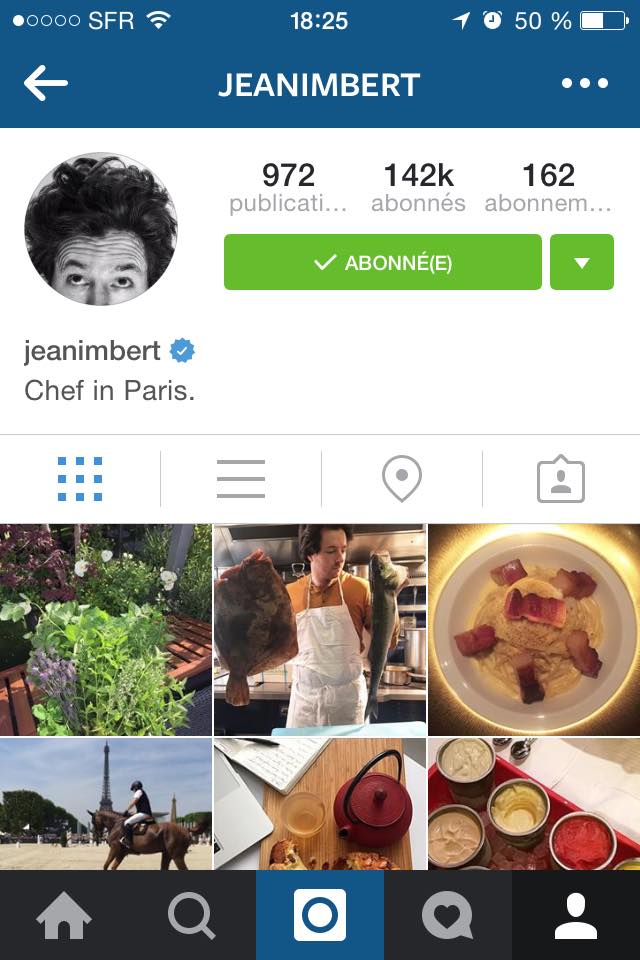Open the activity heart tab
640x960 pixels.
pos(448,915)
